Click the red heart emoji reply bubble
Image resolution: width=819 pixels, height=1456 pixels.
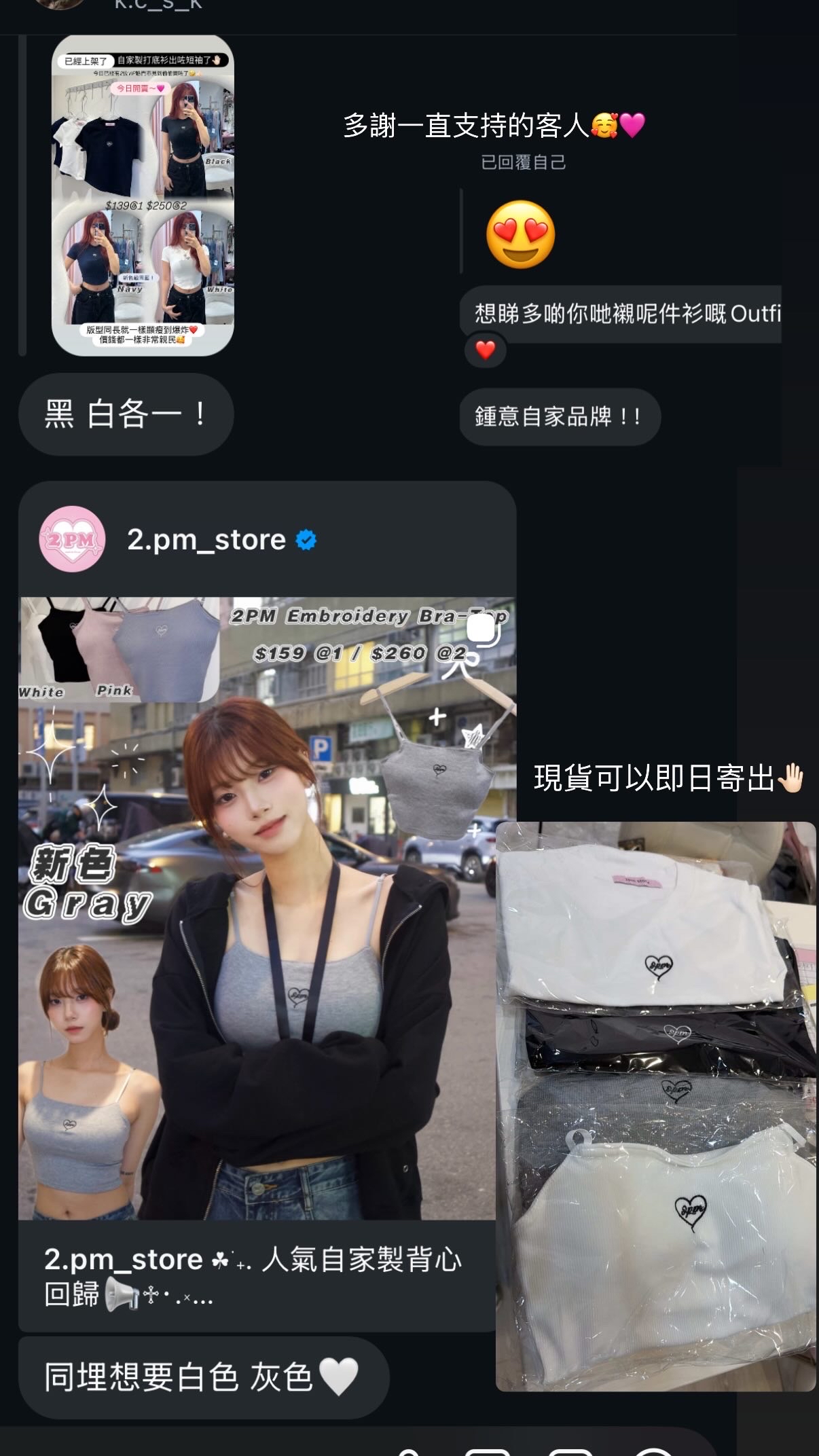click(x=486, y=350)
